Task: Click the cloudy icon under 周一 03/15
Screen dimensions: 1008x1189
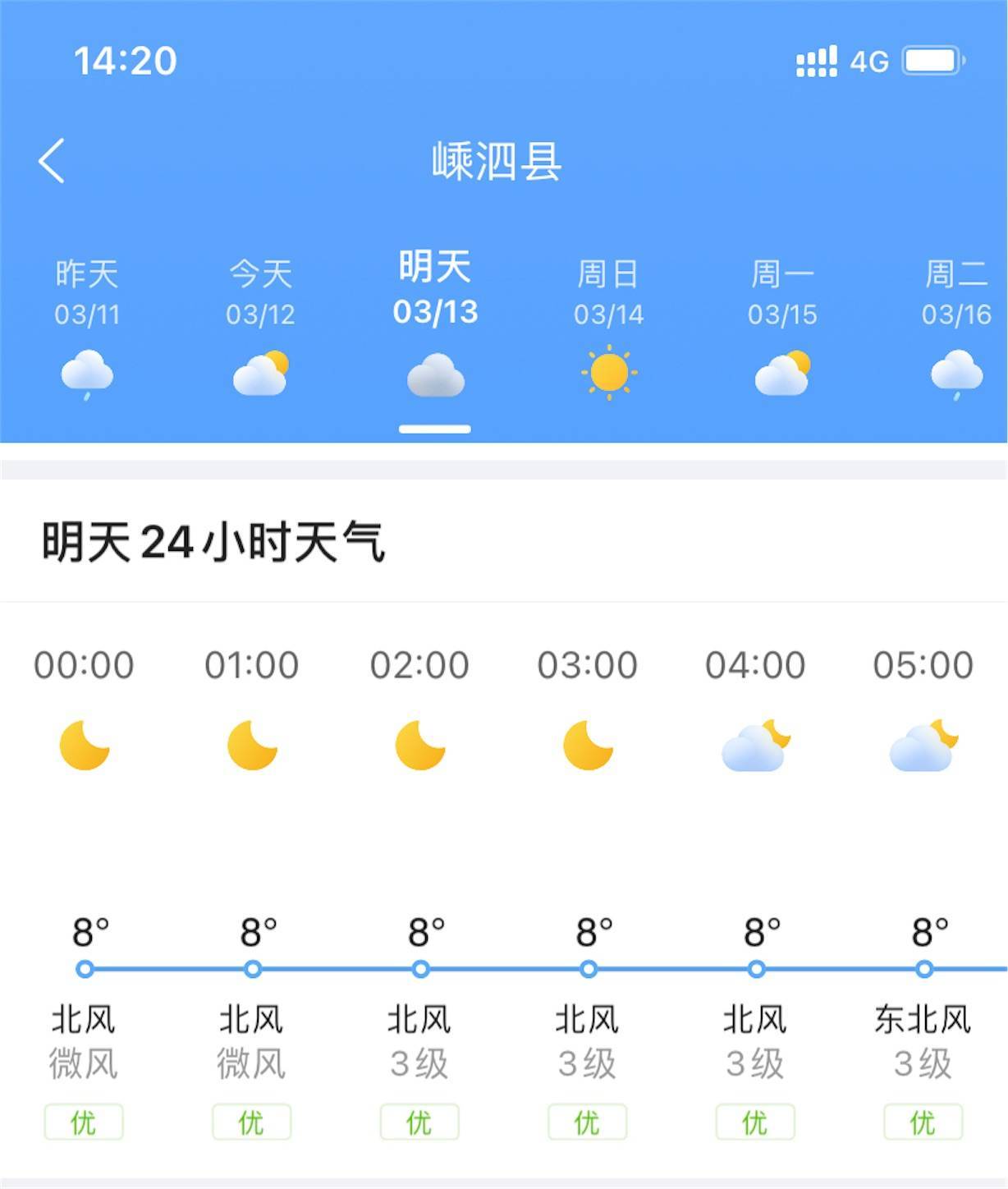Action: click(x=782, y=374)
